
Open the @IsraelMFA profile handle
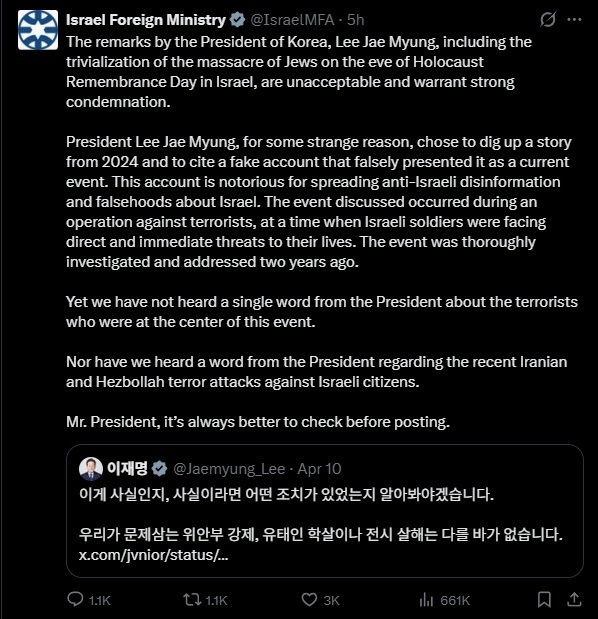tap(292, 20)
